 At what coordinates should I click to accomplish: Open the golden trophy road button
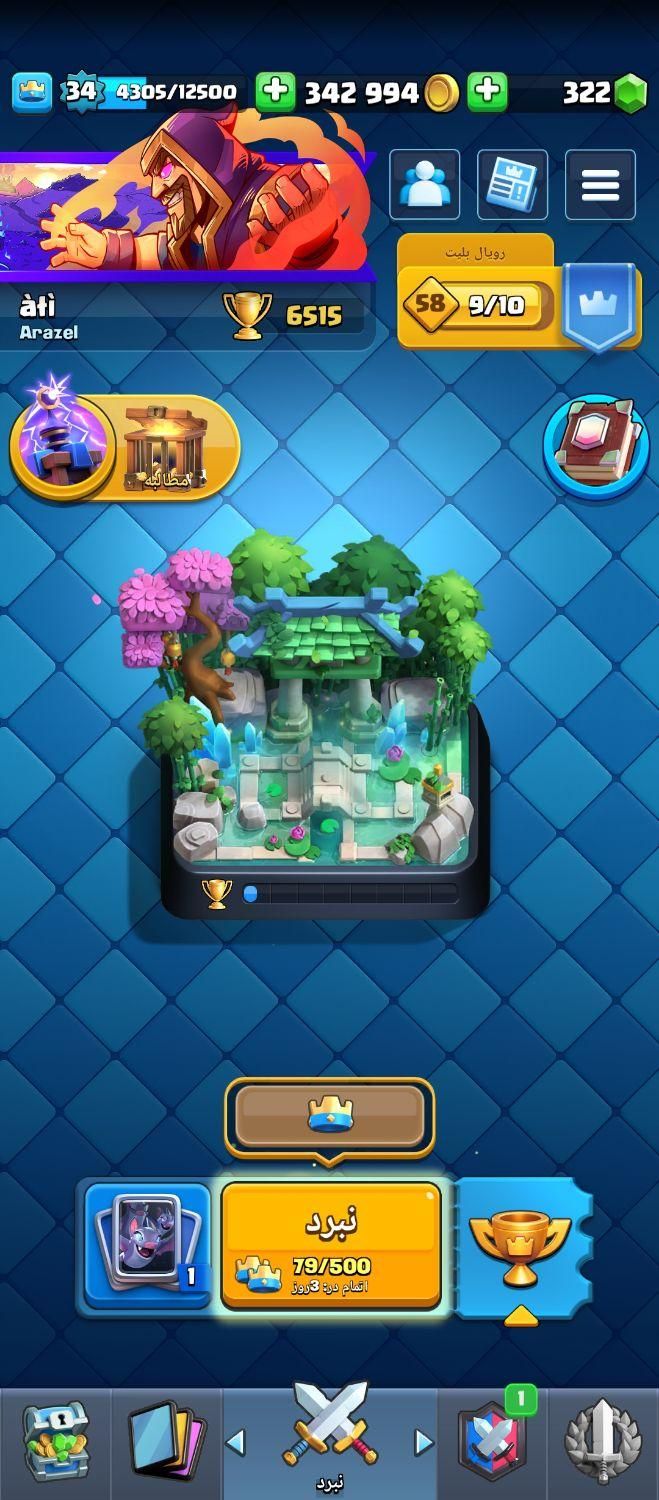[520, 1247]
